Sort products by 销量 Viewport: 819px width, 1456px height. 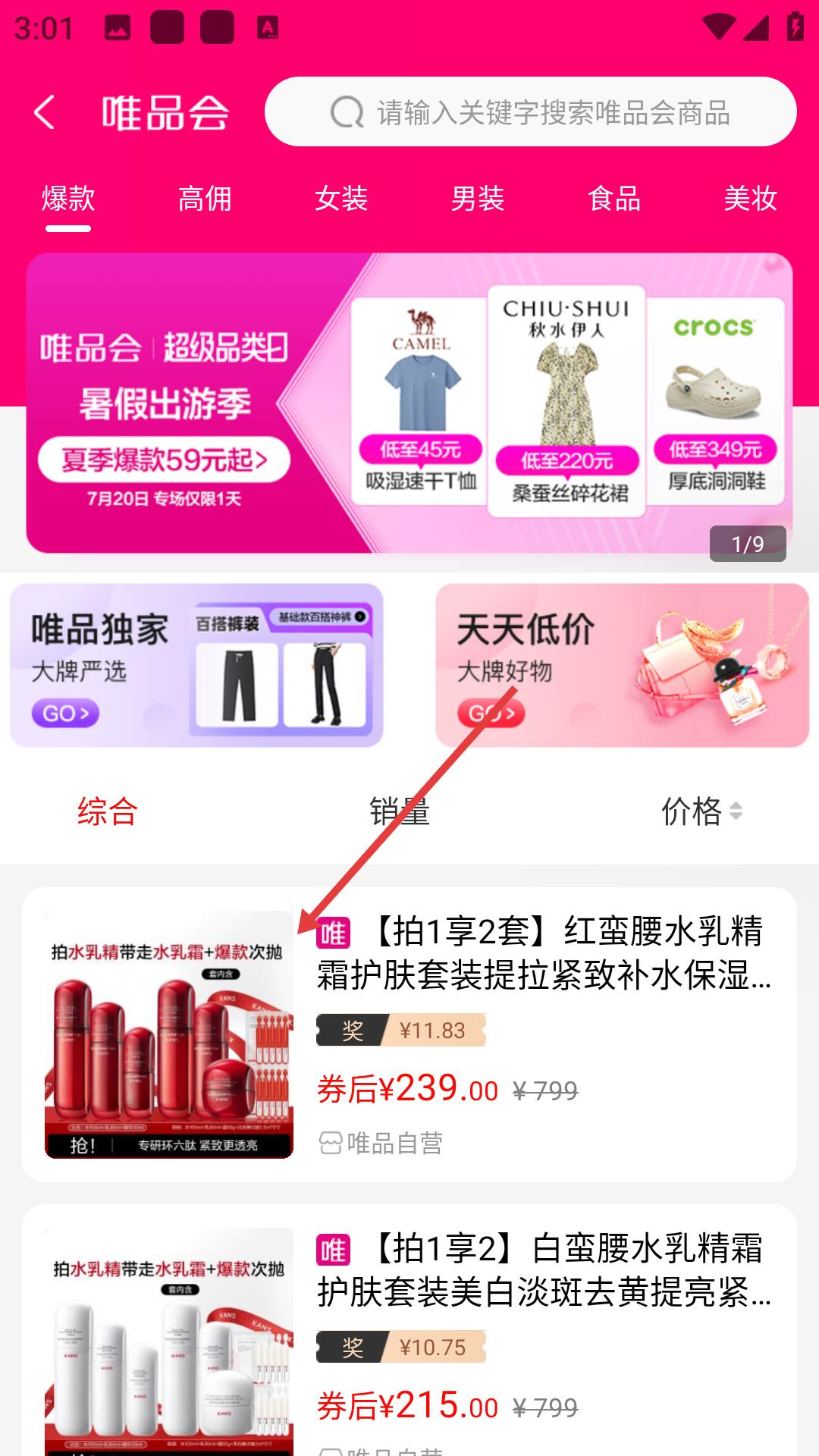400,811
